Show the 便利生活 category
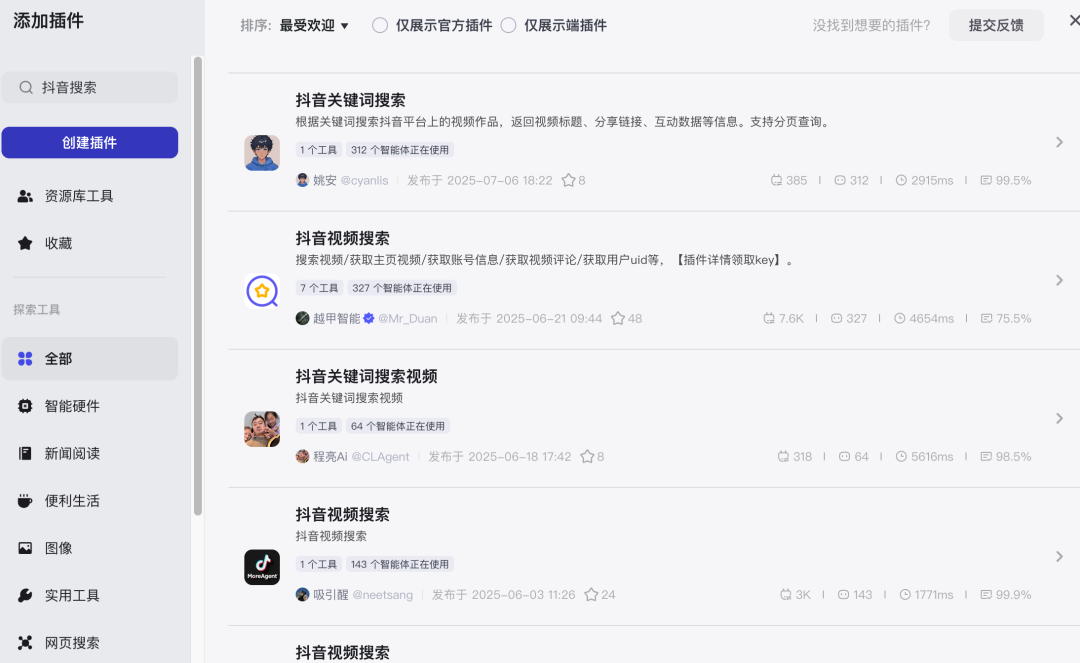Image resolution: width=1080 pixels, height=663 pixels. pyautogui.click(x=72, y=501)
